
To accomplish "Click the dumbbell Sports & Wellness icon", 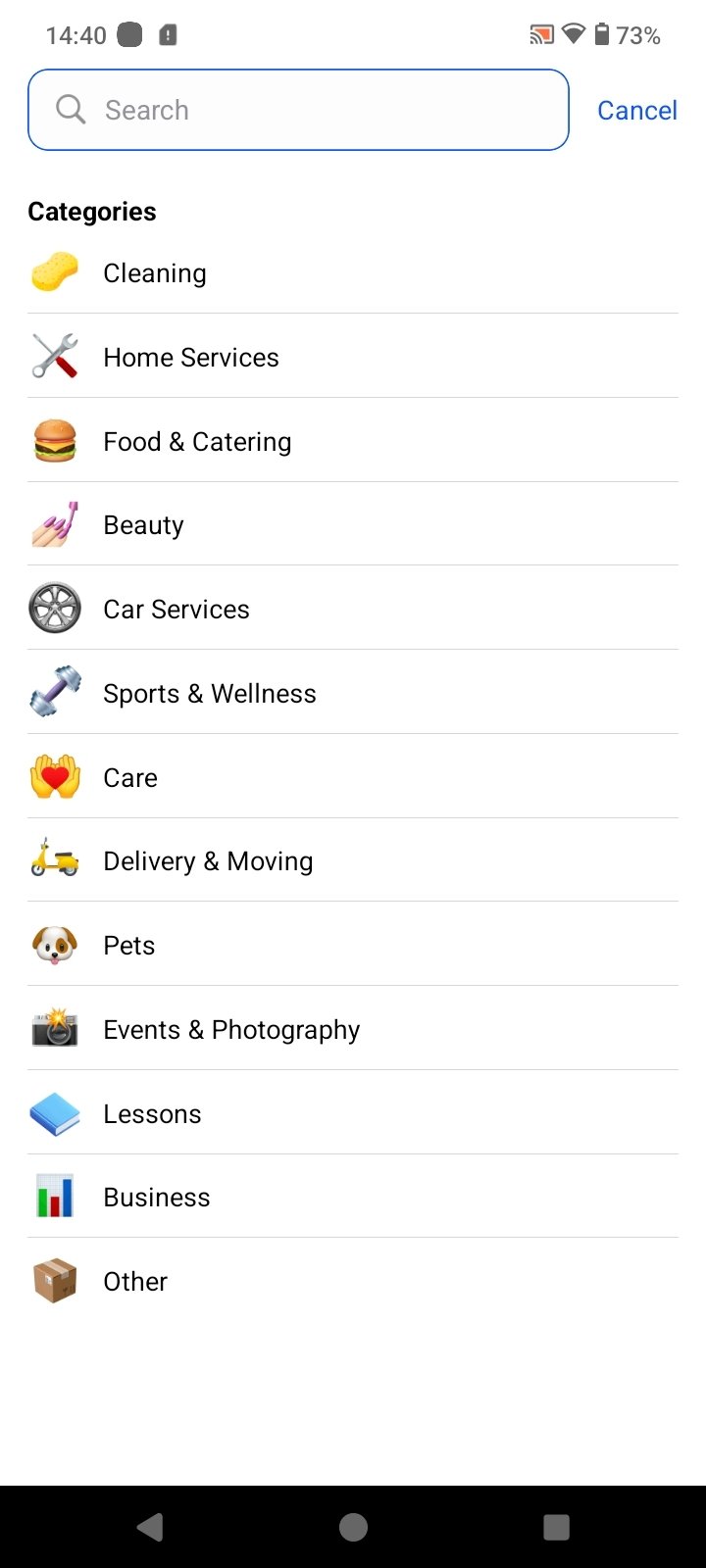I will coord(55,693).
